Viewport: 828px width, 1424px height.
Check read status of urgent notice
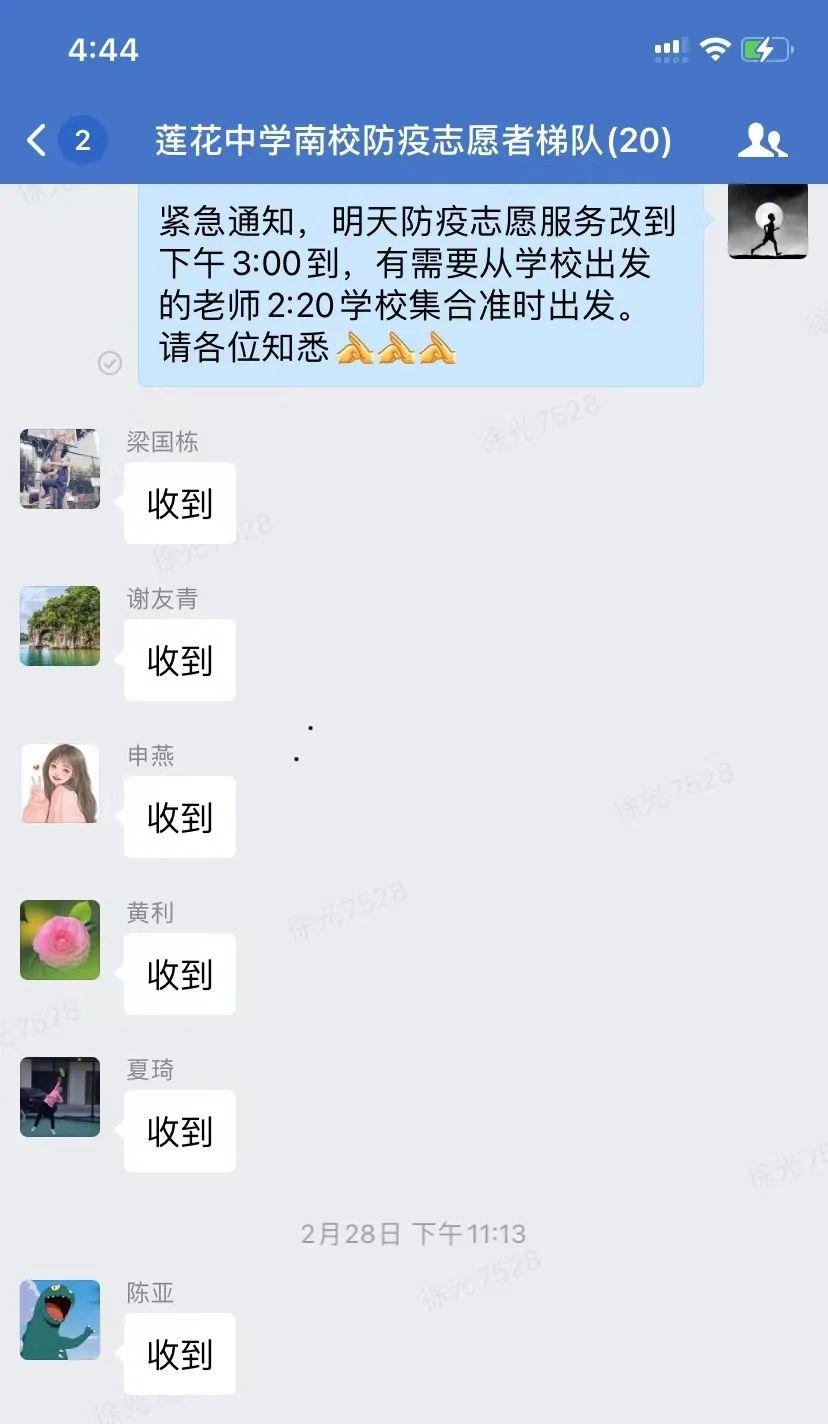pyautogui.click(x=110, y=363)
